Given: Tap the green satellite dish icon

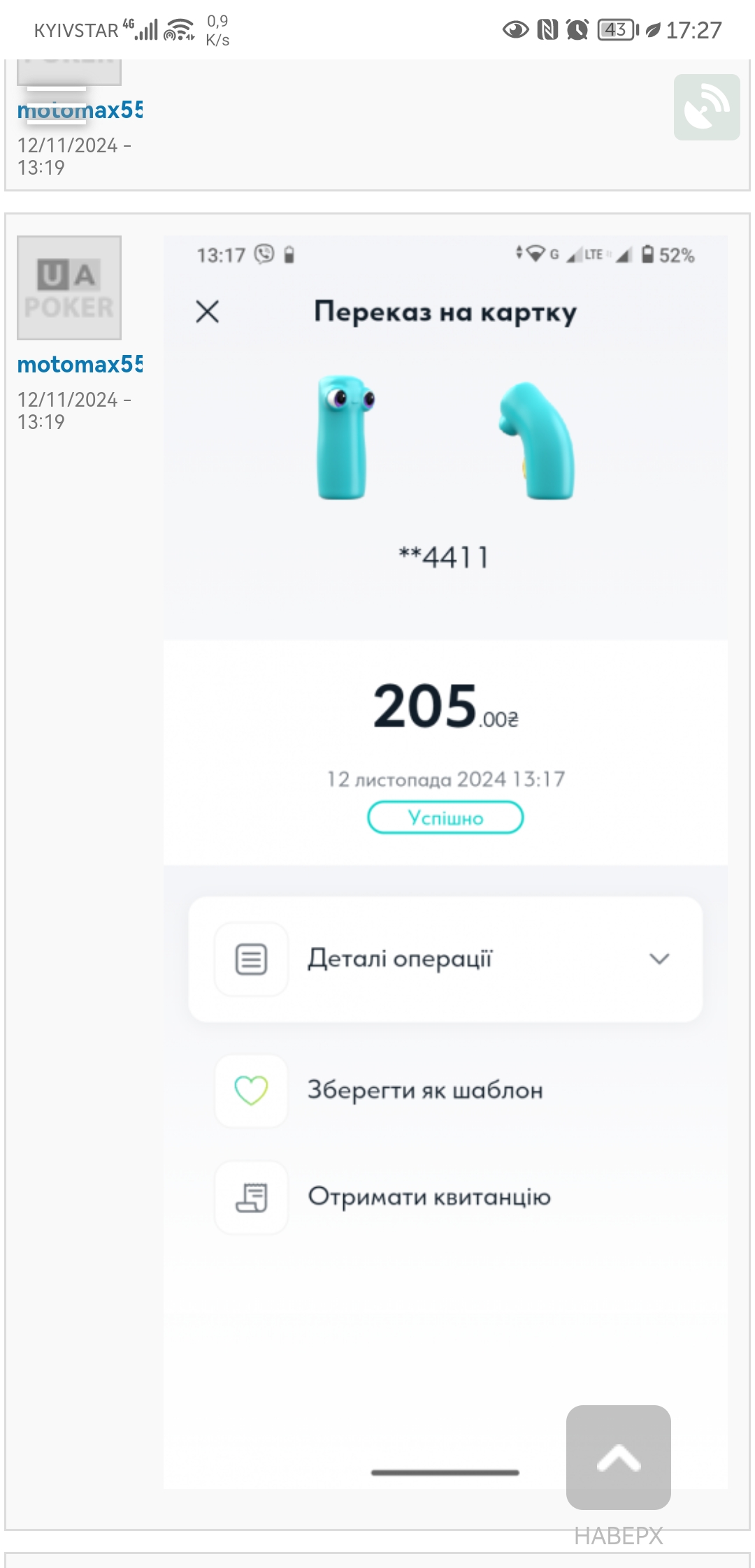Looking at the screenshot, I should (707, 107).
